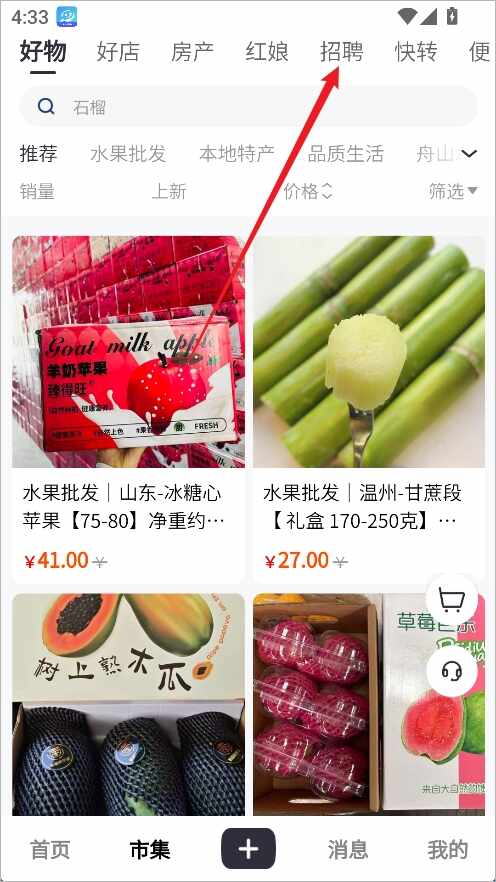Sort by 价格
496x882 pixels.
[308, 191]
